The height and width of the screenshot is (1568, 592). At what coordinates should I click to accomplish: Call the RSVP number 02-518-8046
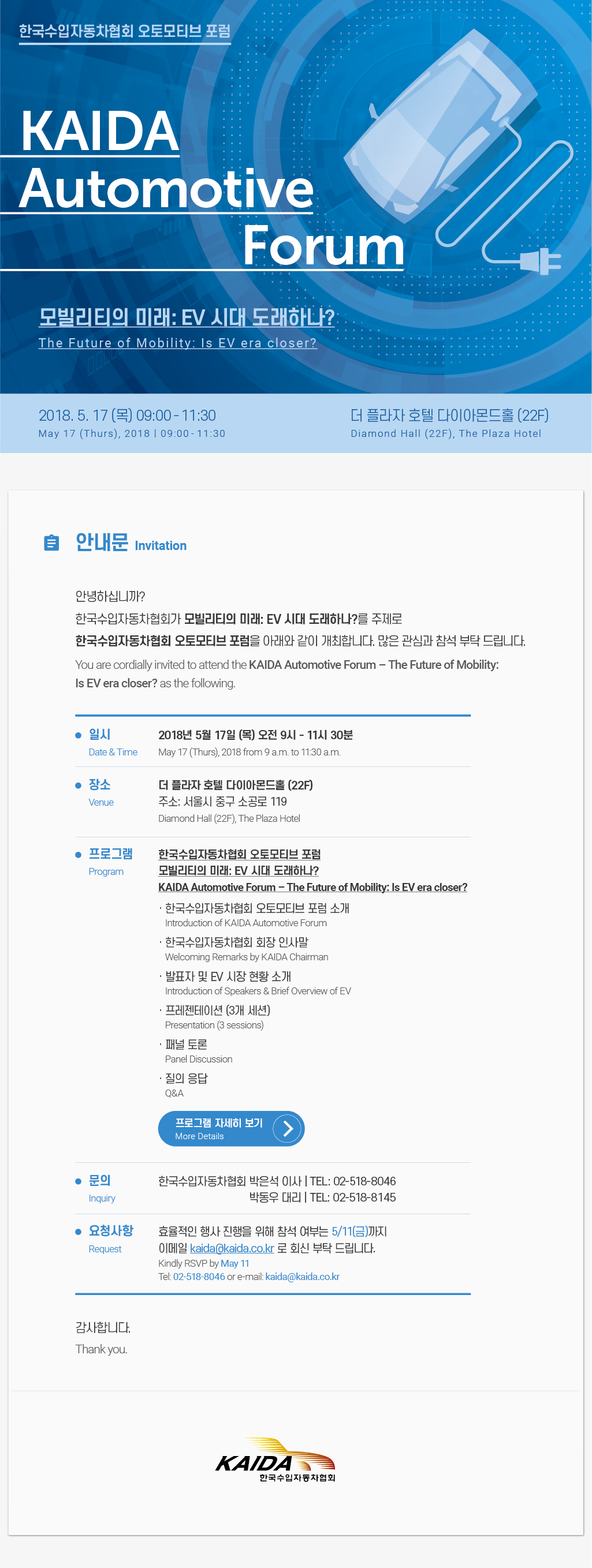(x=199, y=1277)
